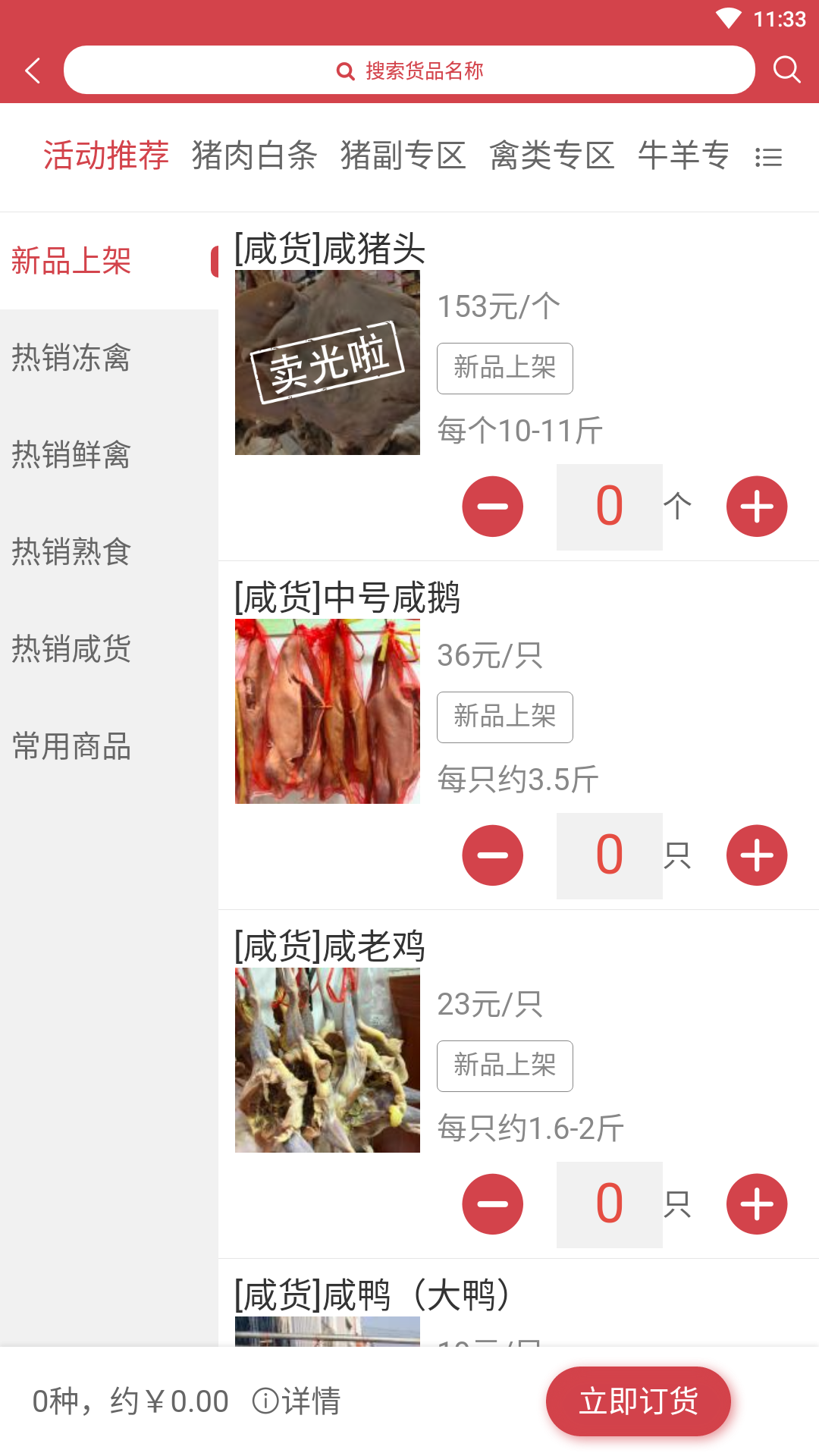The image size is (819, 1456).
Task: Tap the minus icon for 中号咸鹅
Action: click(x=491, y=855)
